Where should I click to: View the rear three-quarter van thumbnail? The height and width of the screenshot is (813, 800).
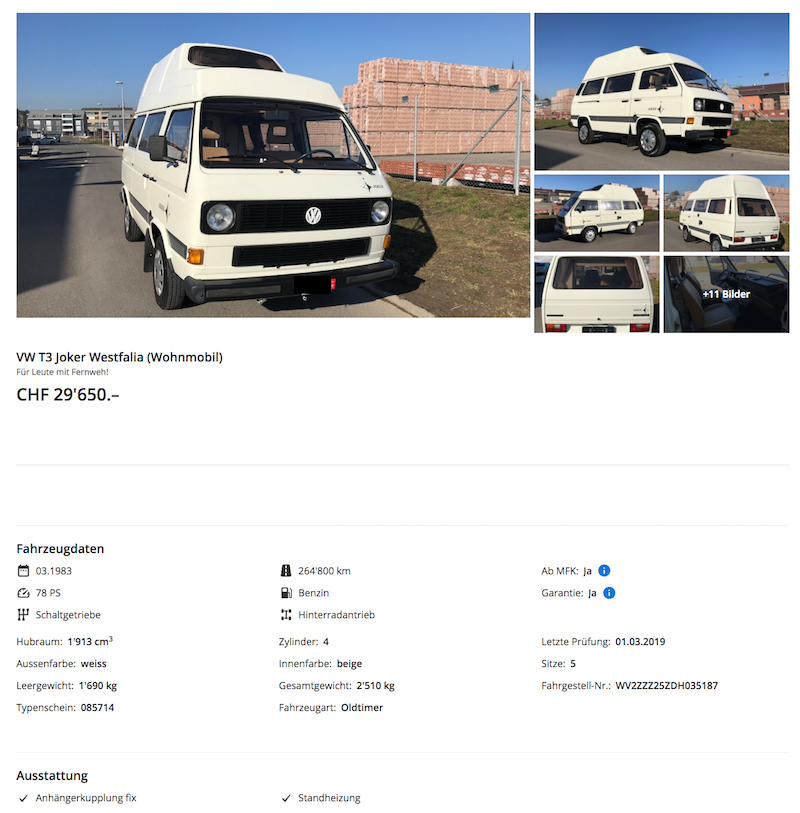coord(726,213)
